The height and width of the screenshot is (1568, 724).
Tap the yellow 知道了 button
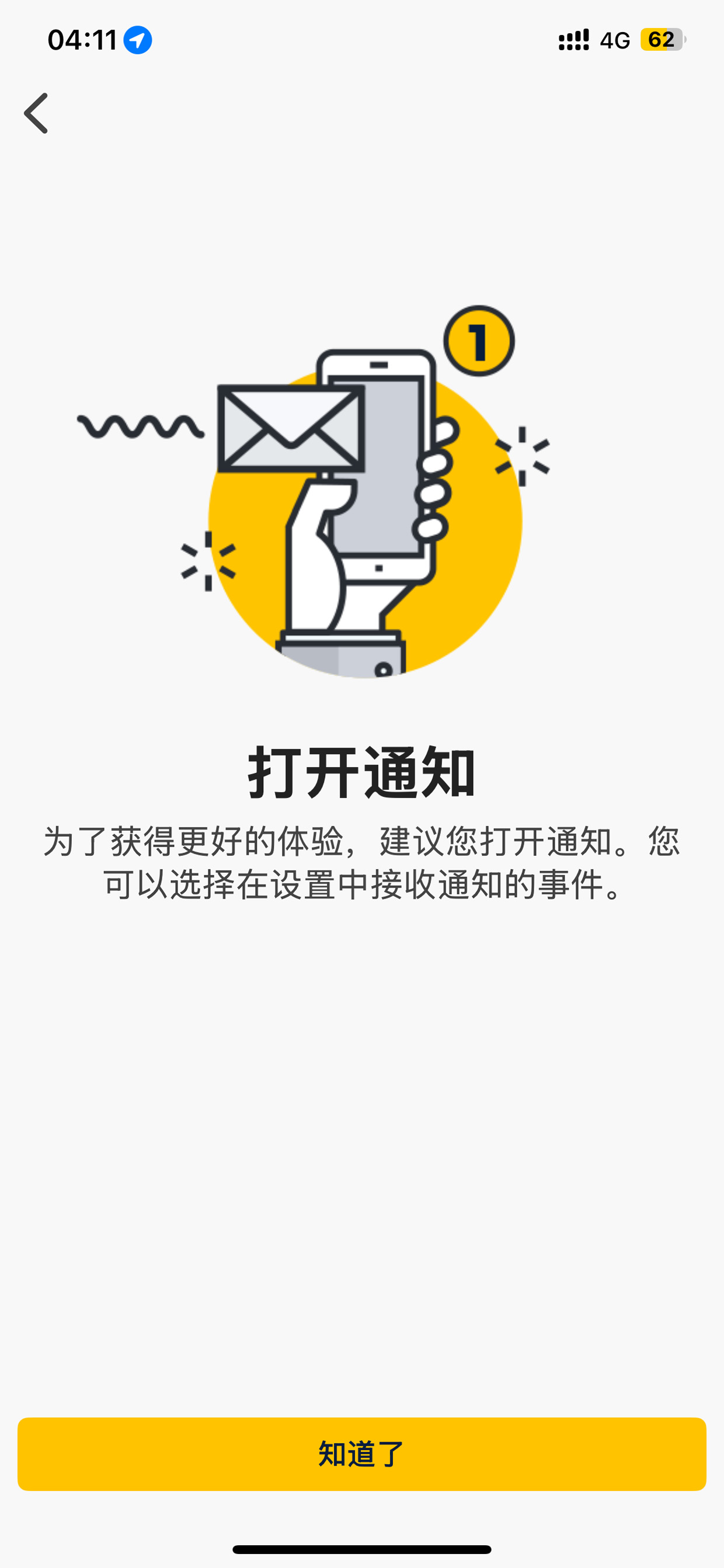[362, 1454]
